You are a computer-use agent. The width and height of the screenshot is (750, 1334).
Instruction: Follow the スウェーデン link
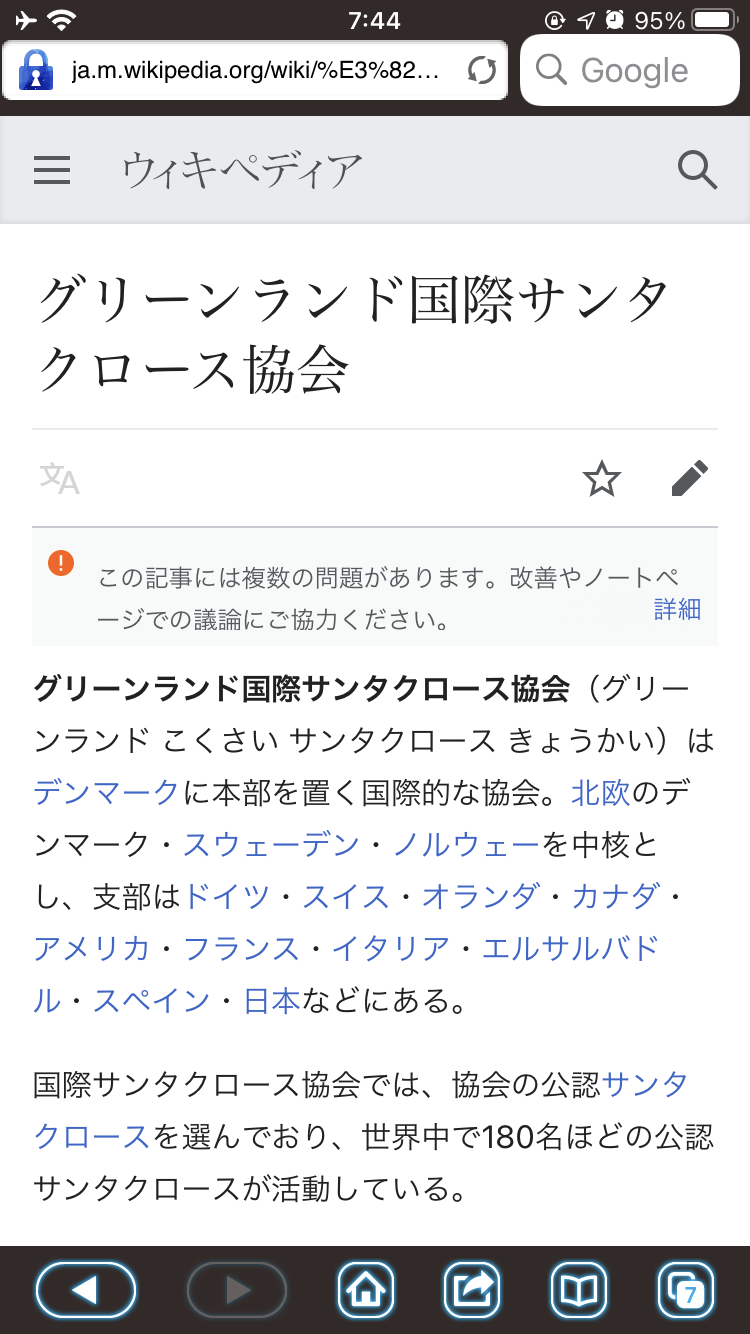coord(270,844)
